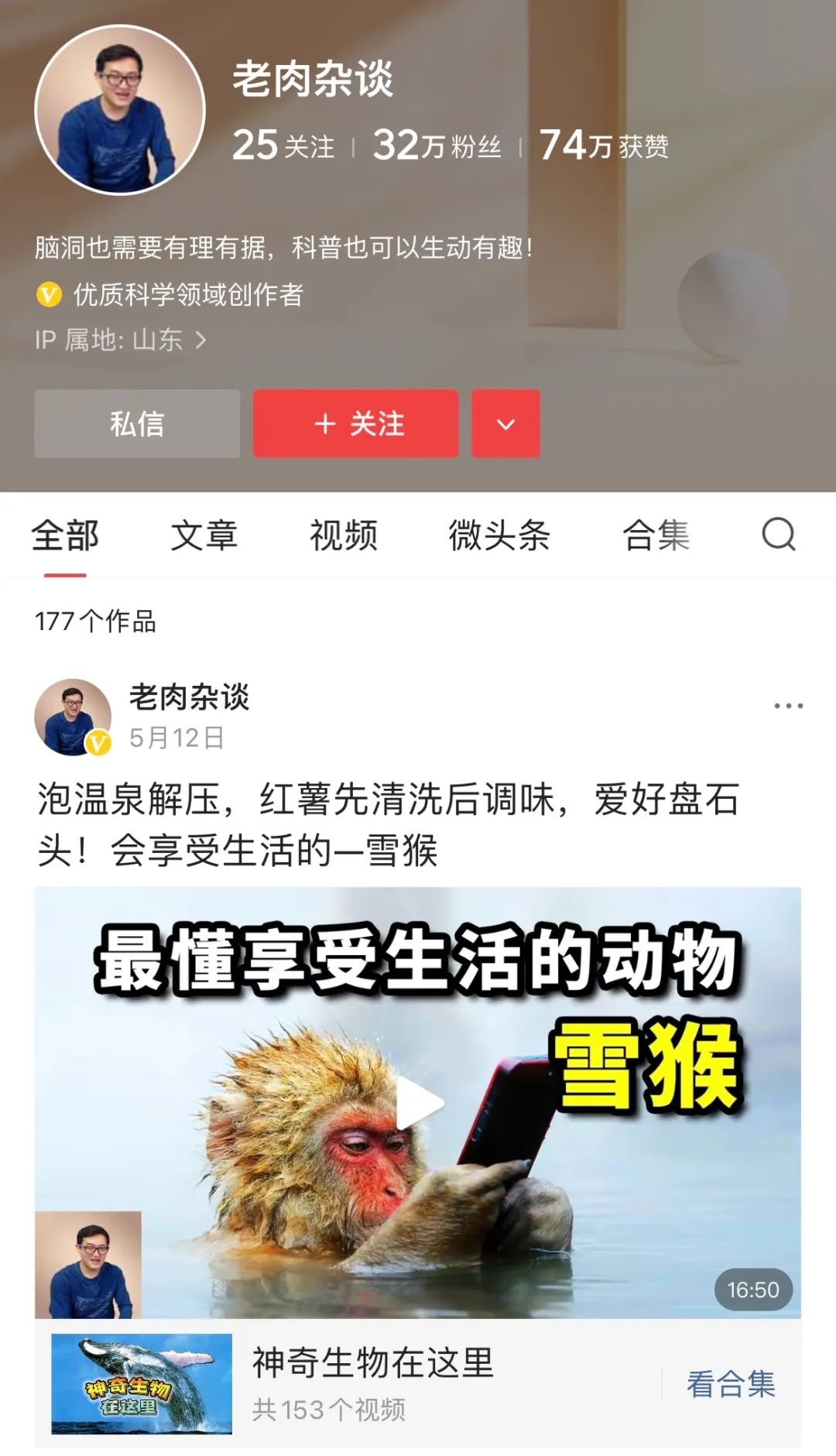Open the 文章 tab

pos(205,536)
